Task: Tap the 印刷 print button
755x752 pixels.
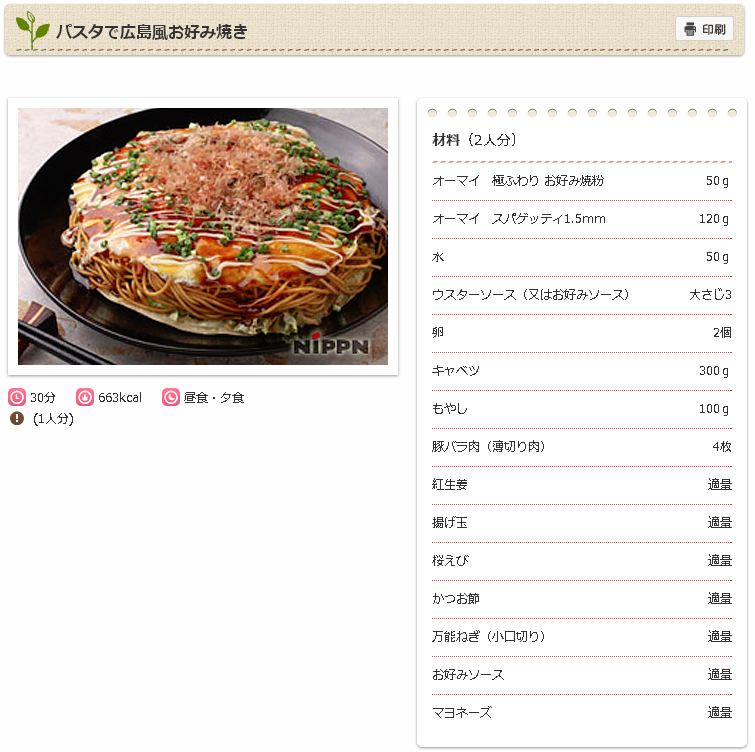Action: (x=704, y=29)
